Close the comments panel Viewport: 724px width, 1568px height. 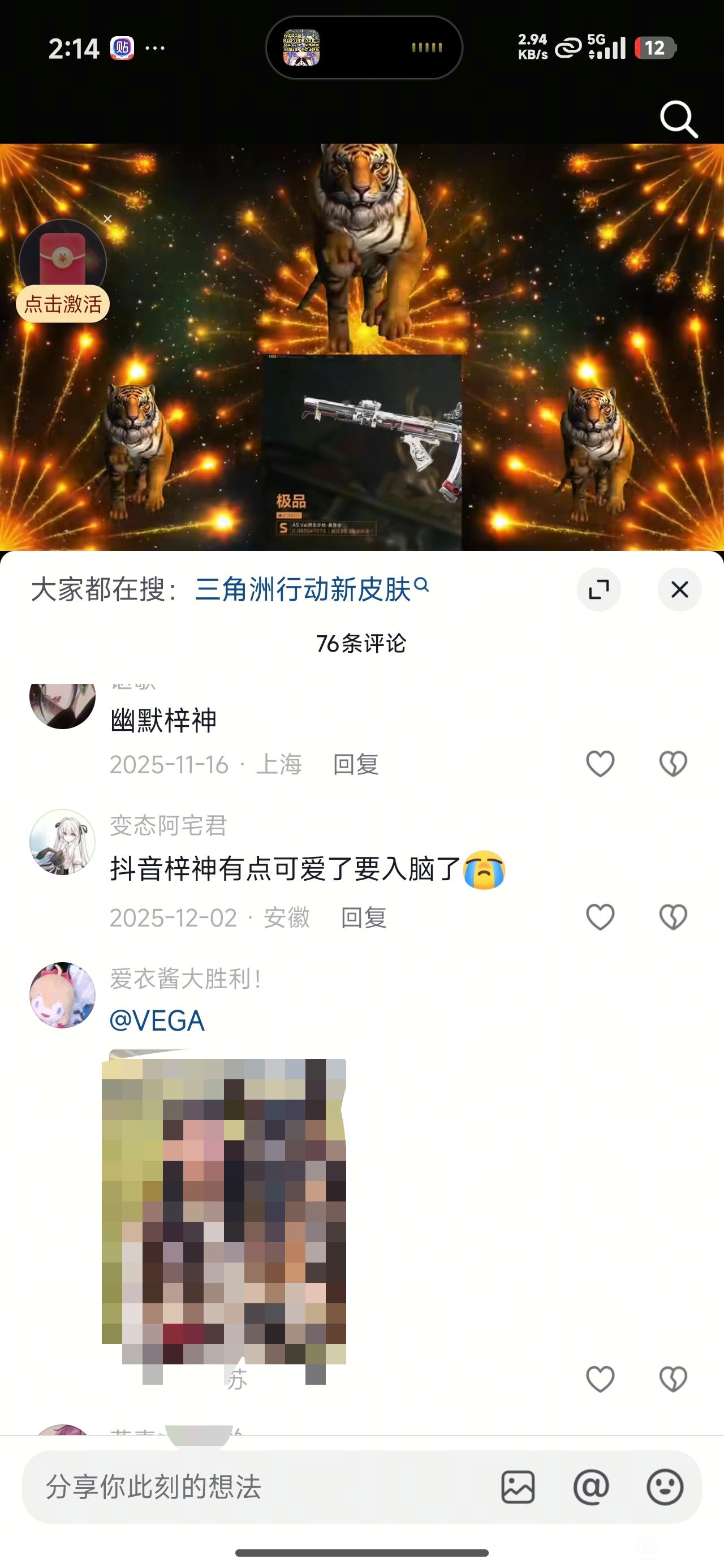click(x=679, y=589)
